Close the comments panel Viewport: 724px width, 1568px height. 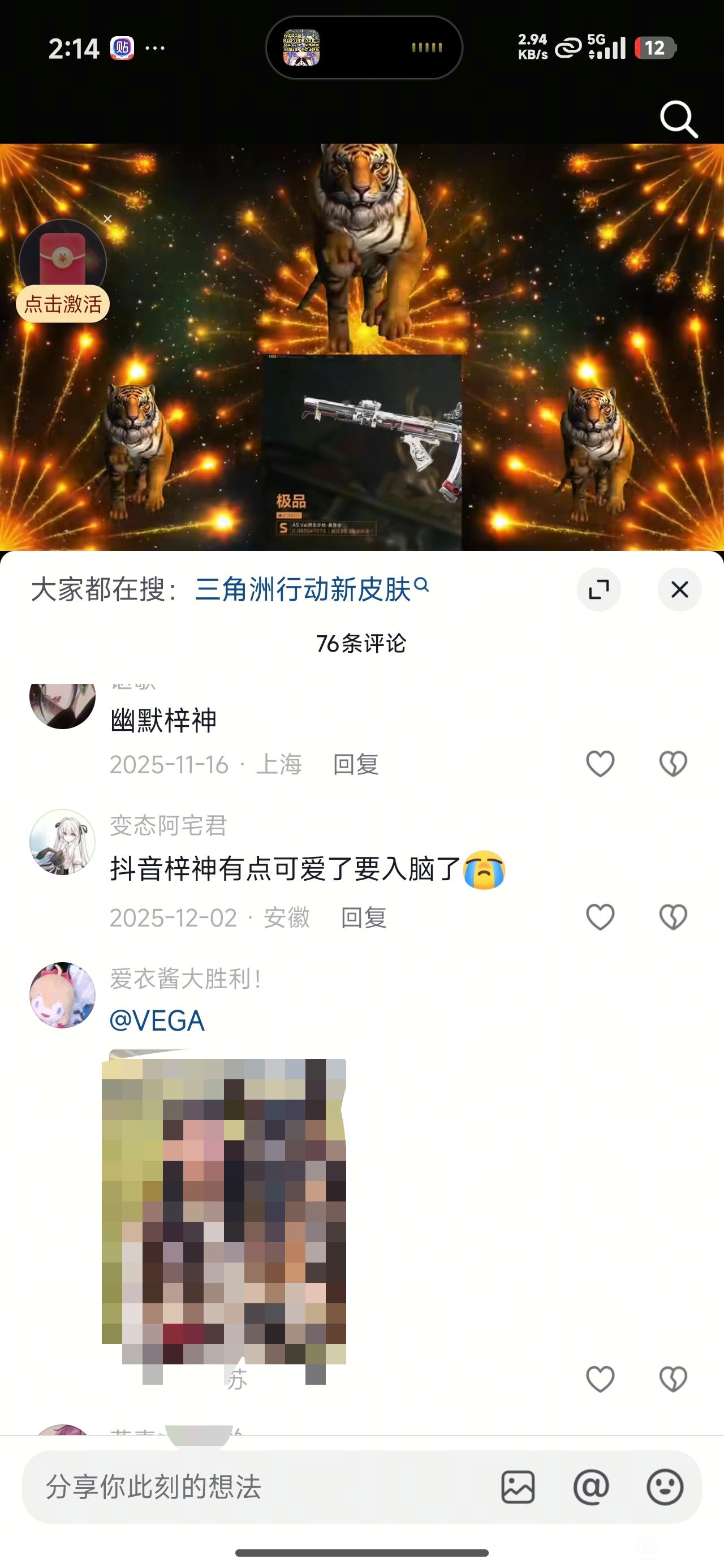click(x=679, y=589)
